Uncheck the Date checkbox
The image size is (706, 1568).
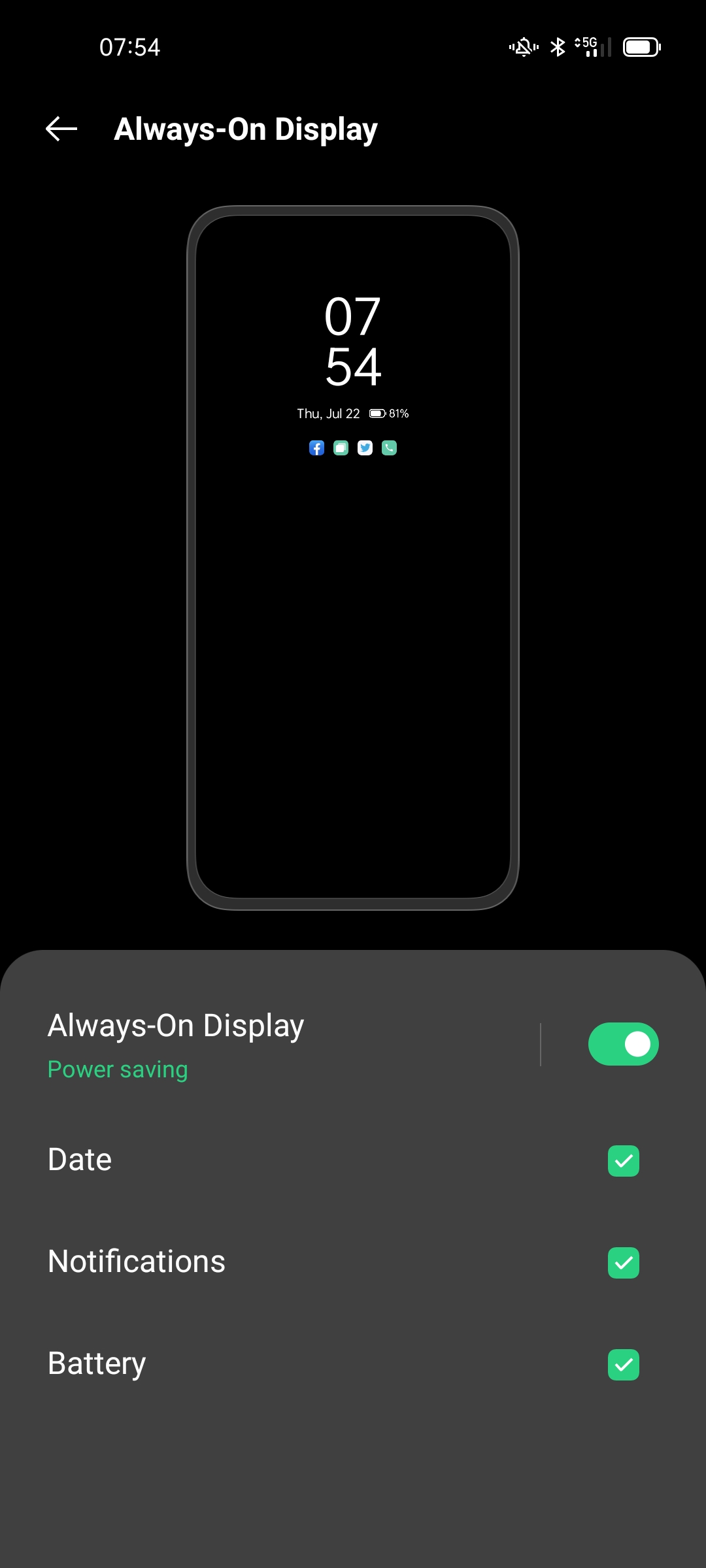click(x=623, y=1161)
